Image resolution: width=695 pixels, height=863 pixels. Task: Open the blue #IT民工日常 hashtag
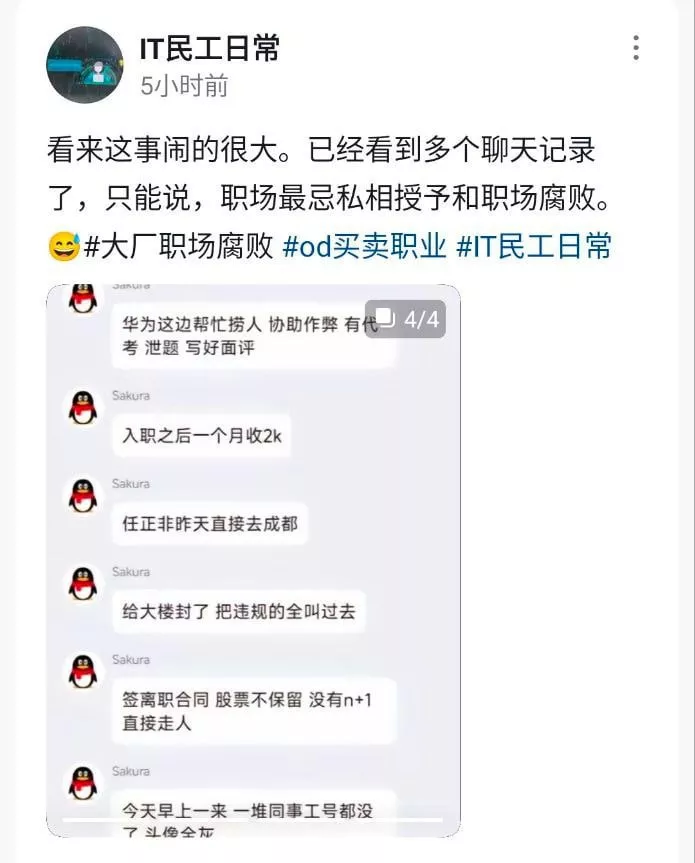(534, 246)
